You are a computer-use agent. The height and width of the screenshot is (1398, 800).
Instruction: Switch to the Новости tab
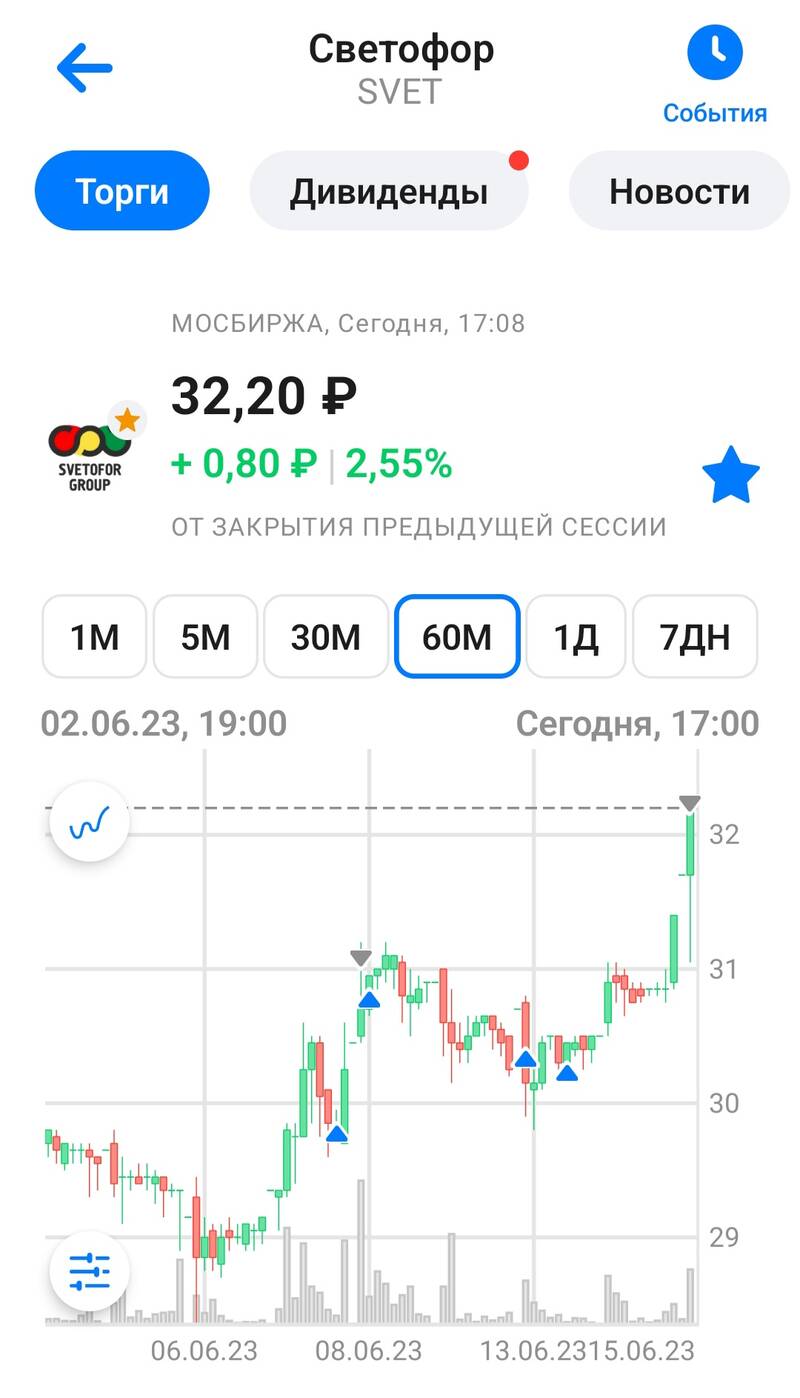[680, 191]
